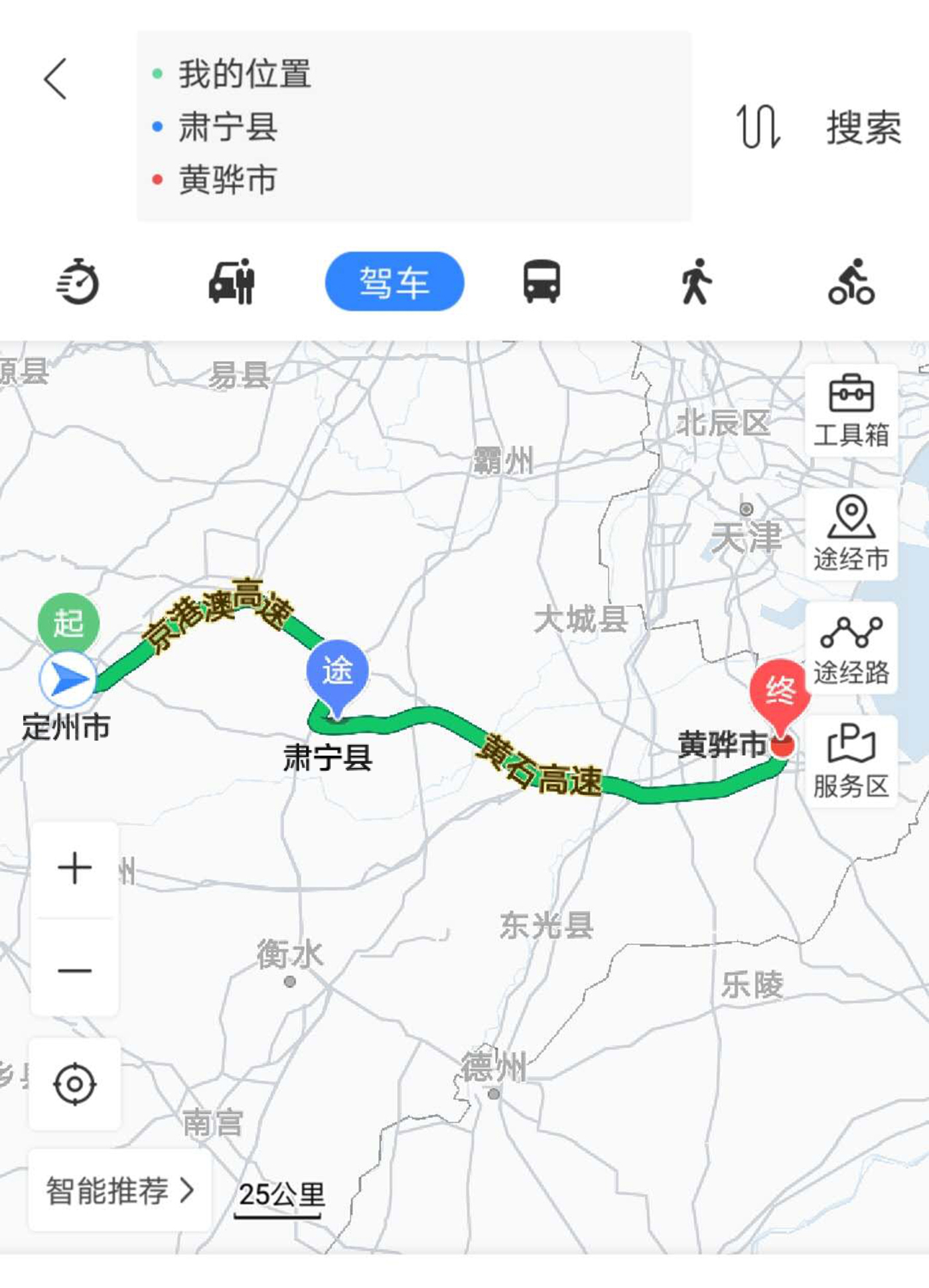Zoom out the map with minus
Viewport: 929px width, 1288px height.
click(74, 971)
